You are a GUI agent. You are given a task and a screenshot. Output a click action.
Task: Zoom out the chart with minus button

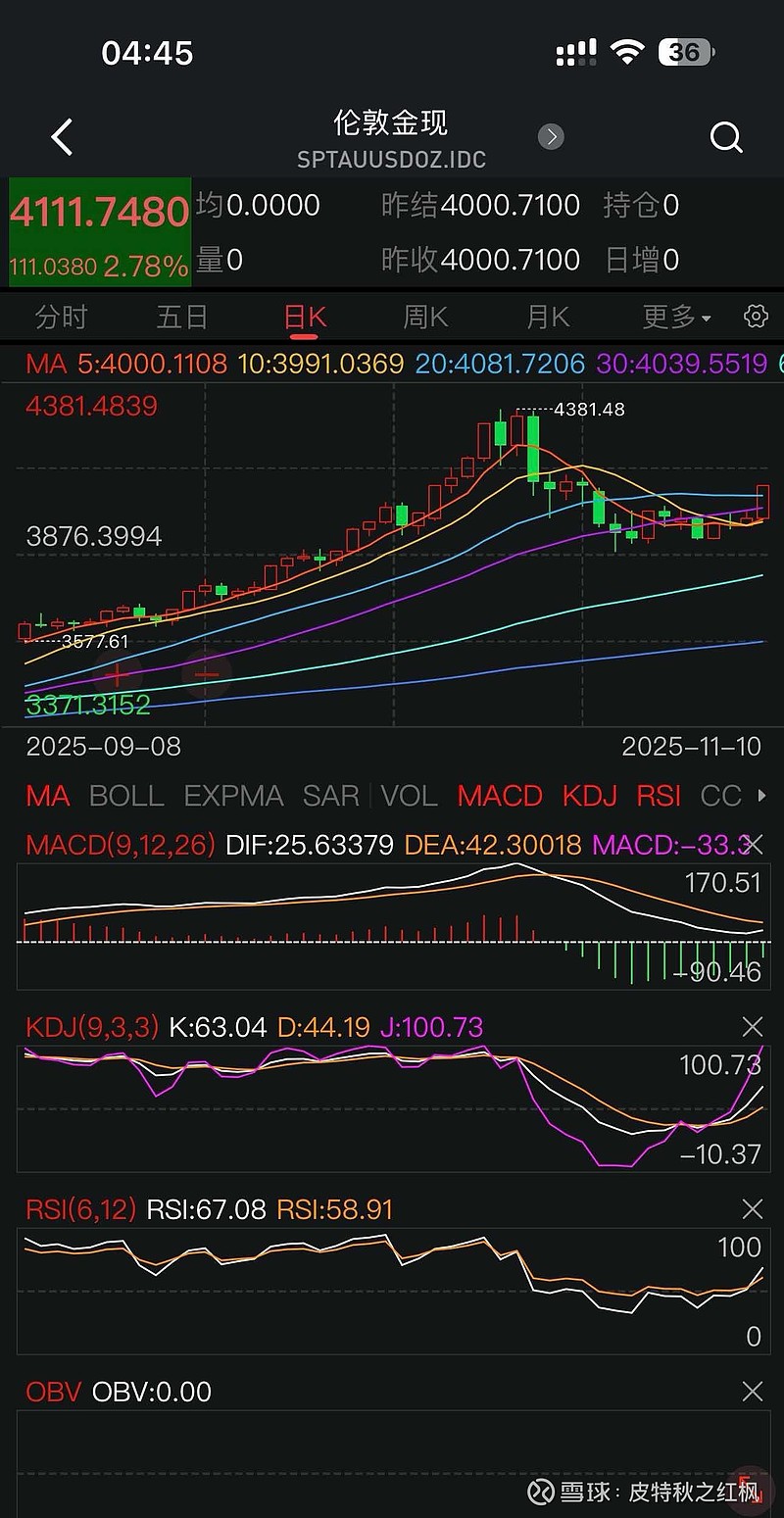tap(207, 674)
